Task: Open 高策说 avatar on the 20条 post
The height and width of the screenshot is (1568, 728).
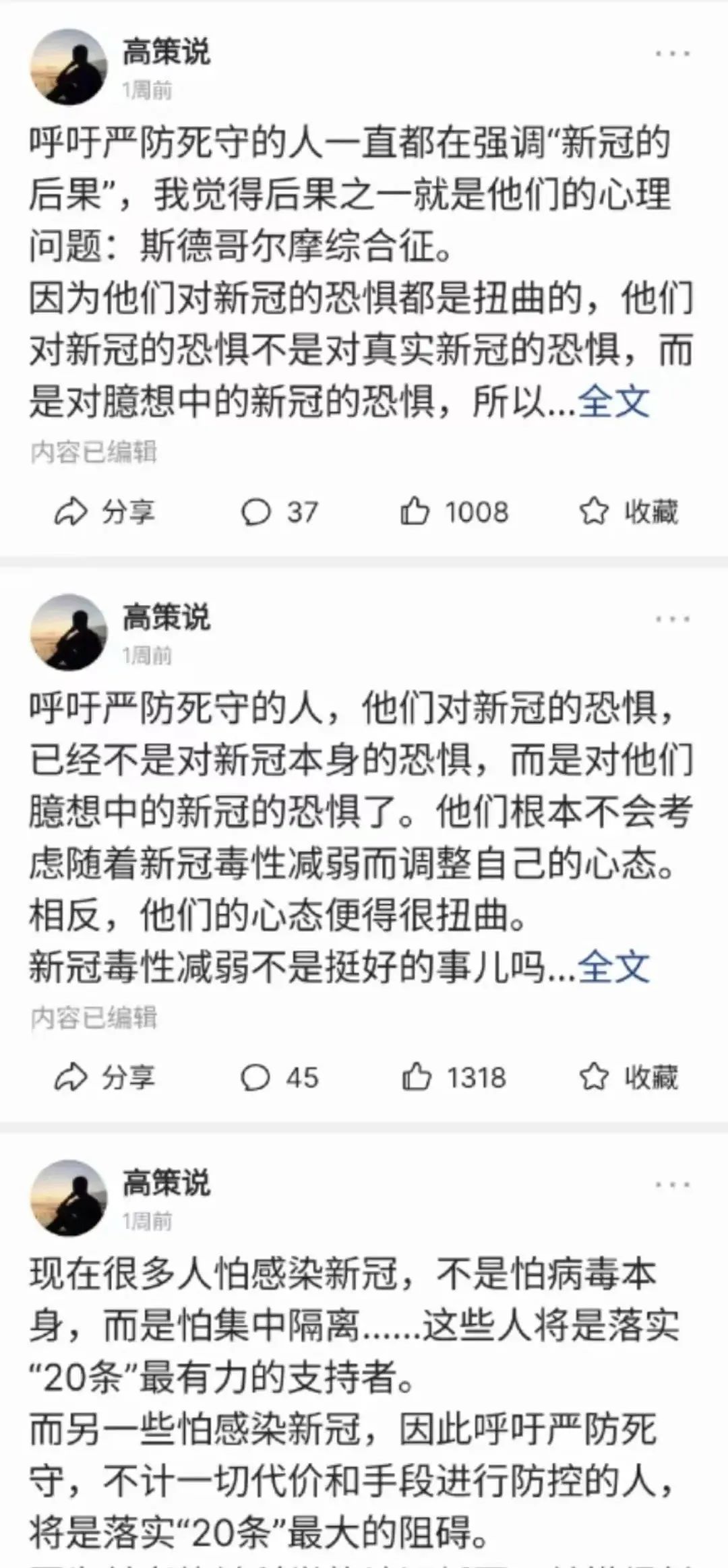Action: 69,1197
